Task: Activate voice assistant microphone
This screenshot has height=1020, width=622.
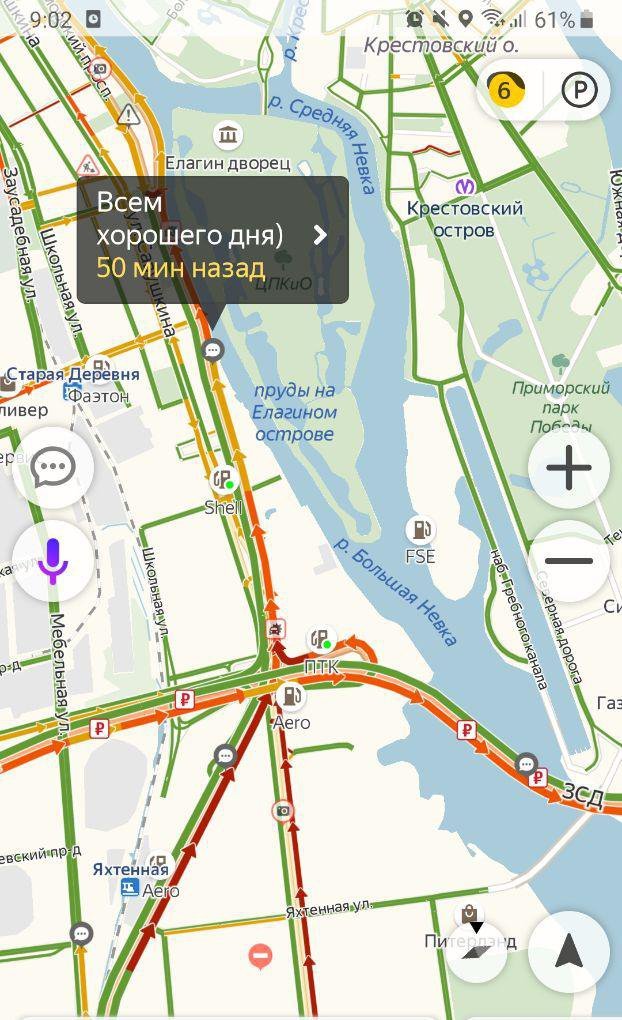Action: click(53, 561)
